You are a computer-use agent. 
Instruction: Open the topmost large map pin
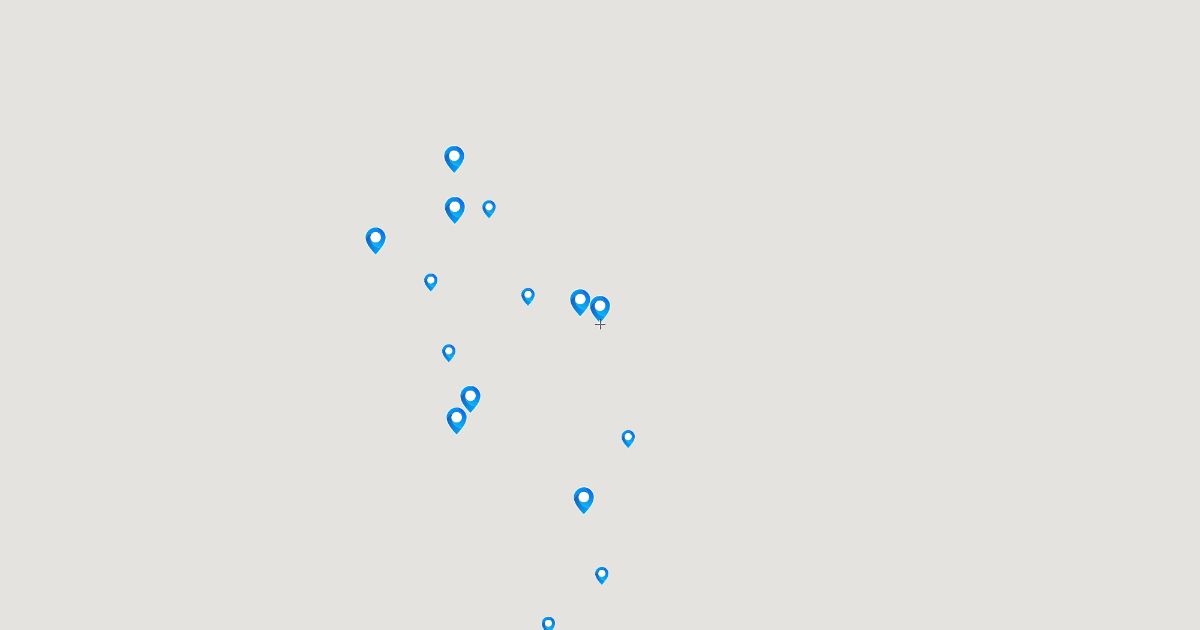click(454, 158)
